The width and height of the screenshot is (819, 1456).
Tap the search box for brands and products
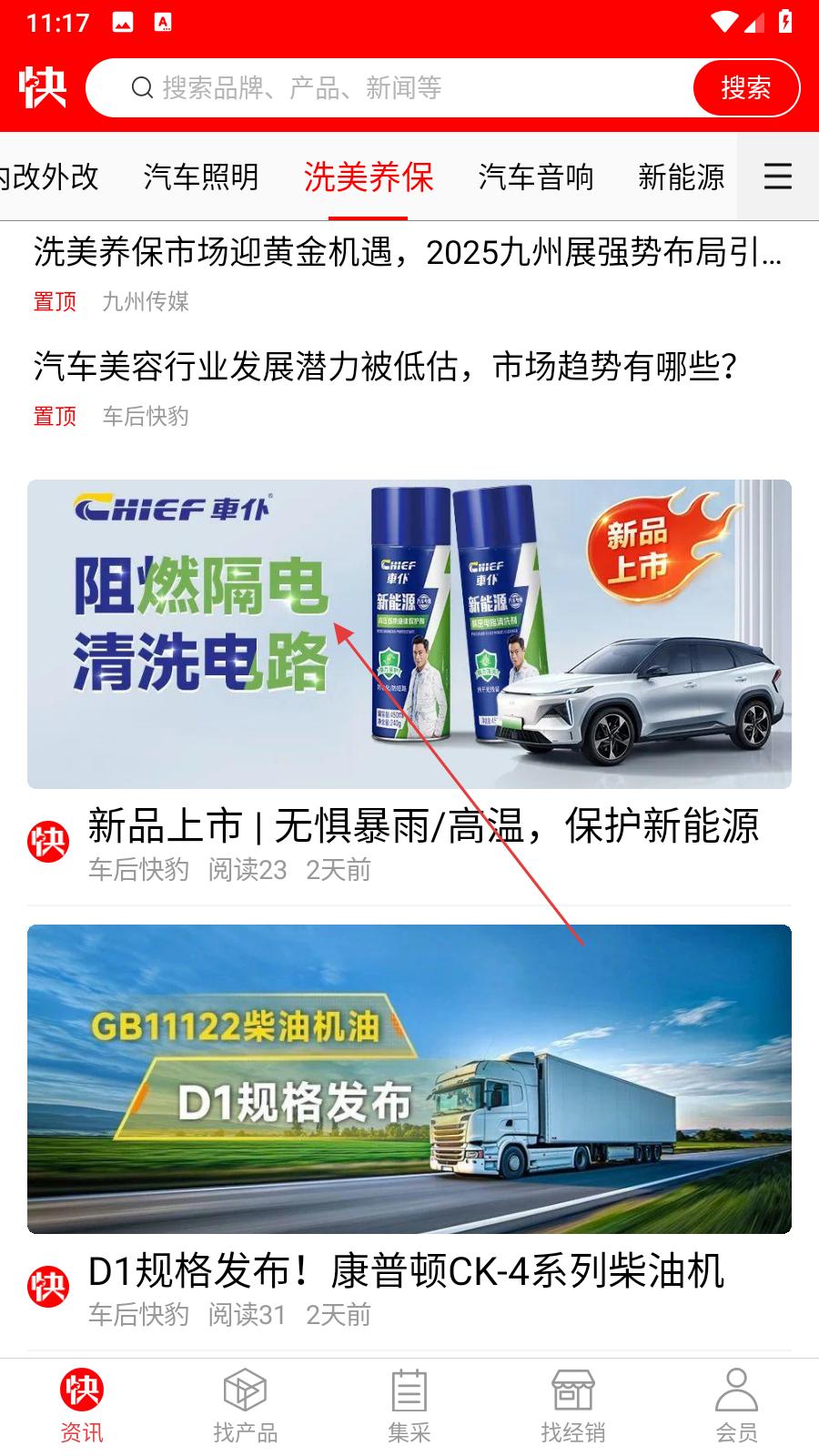(x=391, y=88)
